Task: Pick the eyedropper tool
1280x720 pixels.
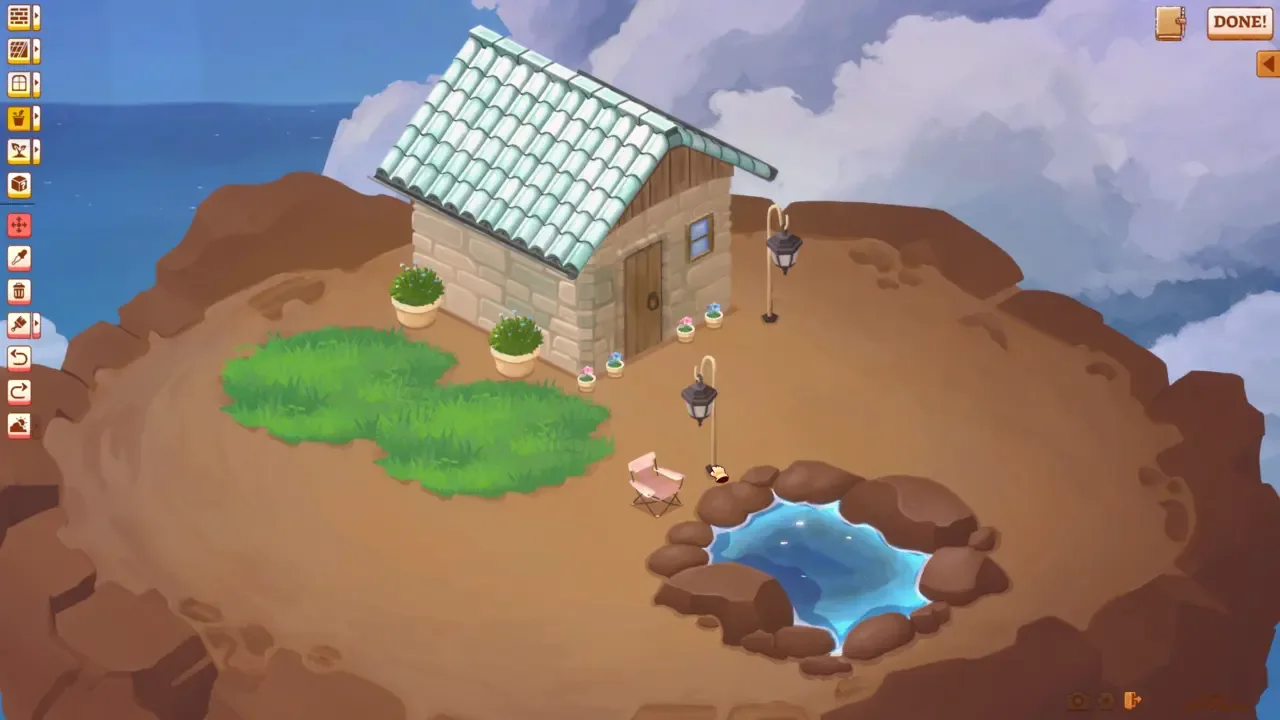Action: click(x=19, y=258)
